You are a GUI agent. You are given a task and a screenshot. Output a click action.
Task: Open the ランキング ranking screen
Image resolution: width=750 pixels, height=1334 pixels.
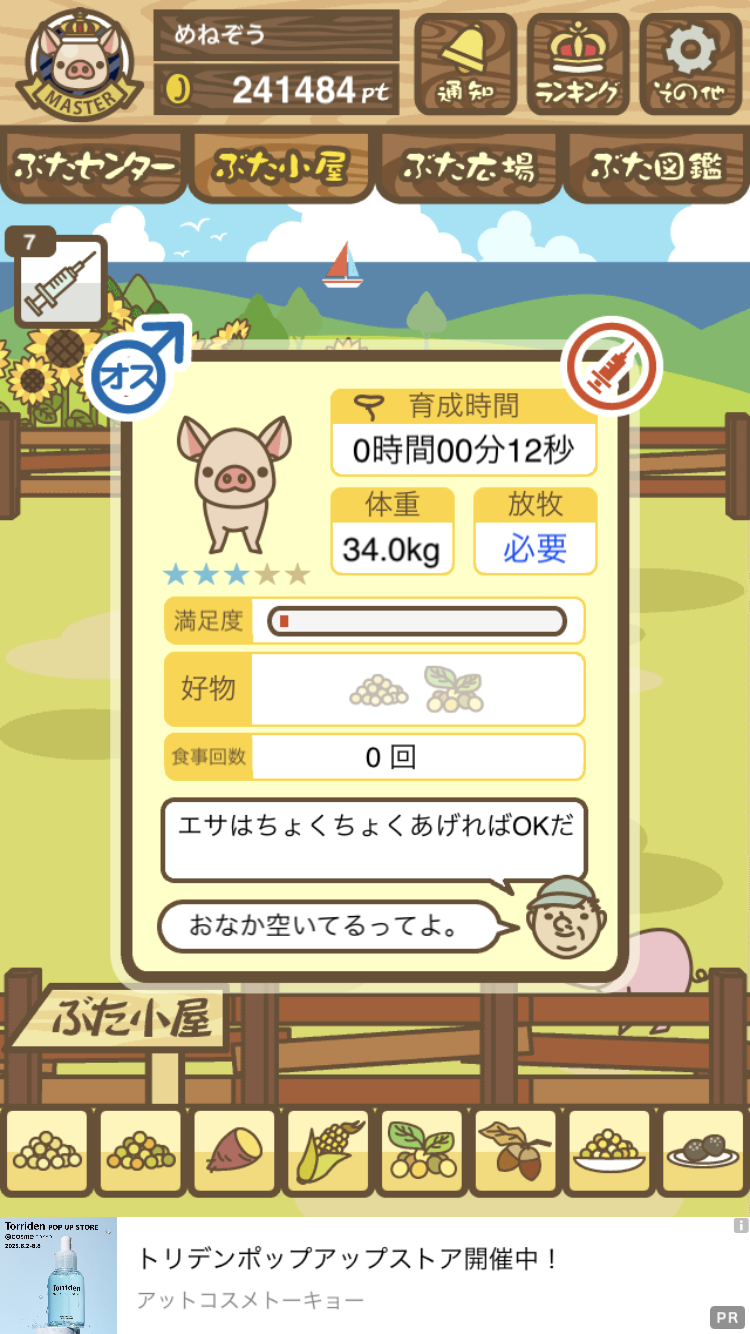[x=577, y=64]
